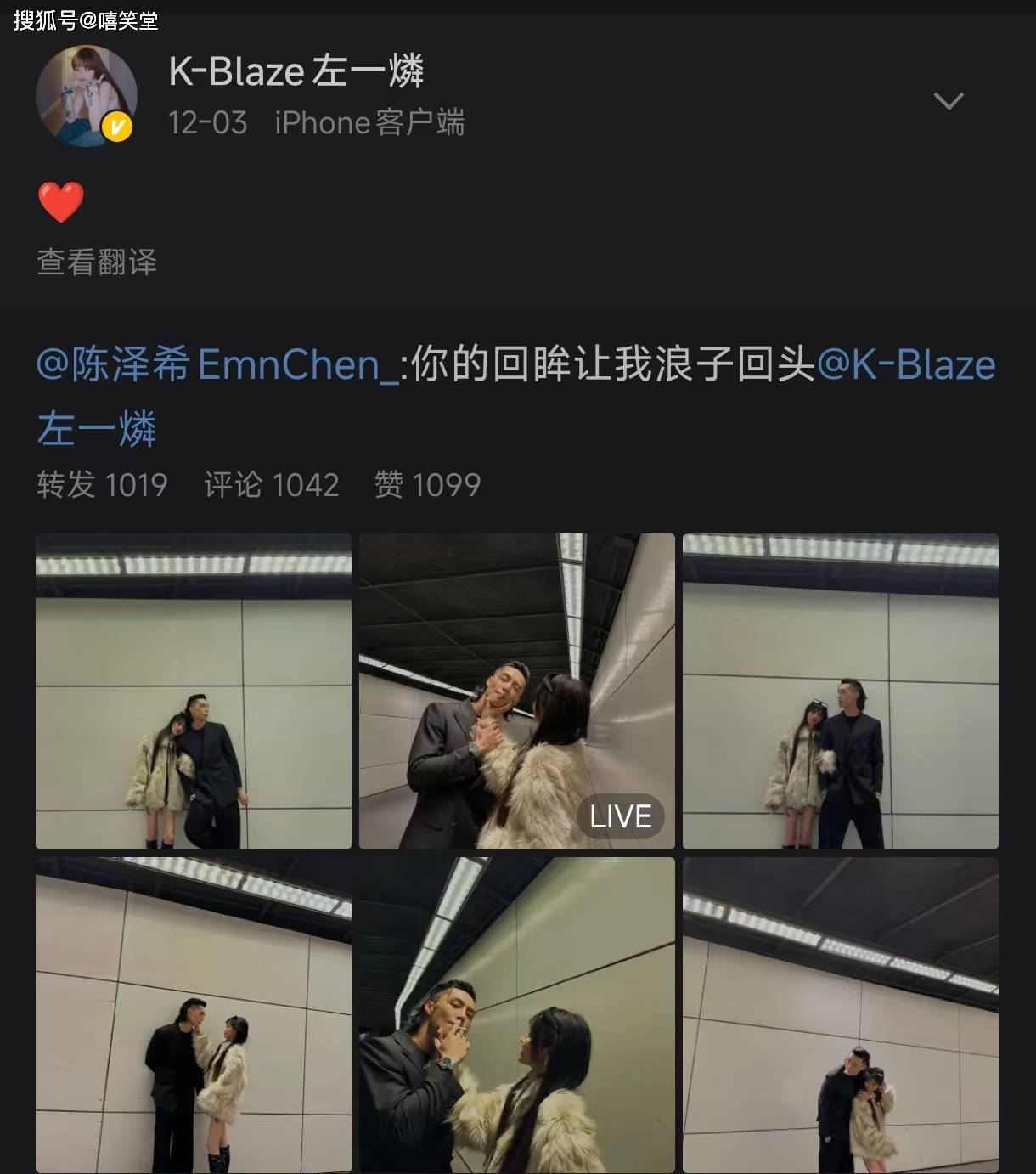
Task: Tap 赞 1099 on the original post
Action: [428, 485]
